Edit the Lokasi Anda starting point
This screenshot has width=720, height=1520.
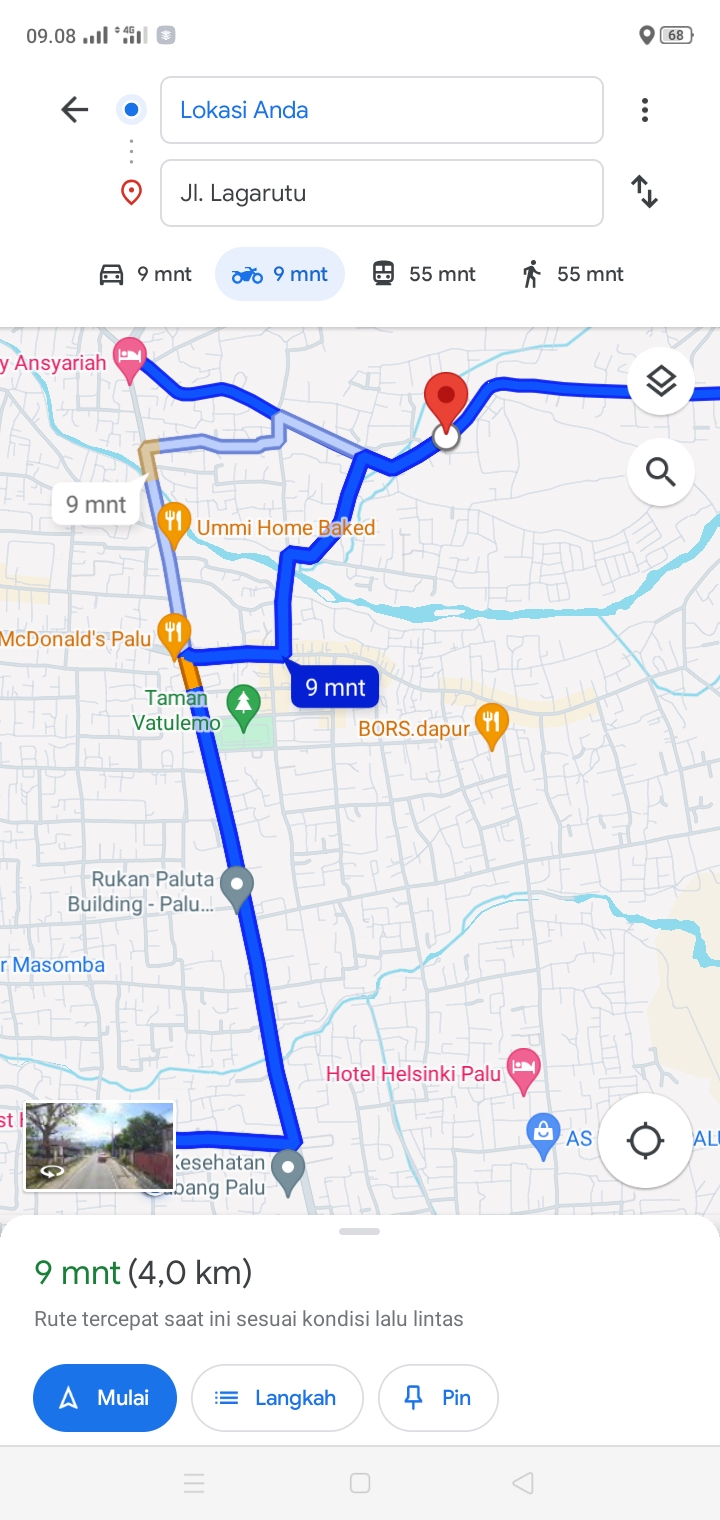coord(381,110)
